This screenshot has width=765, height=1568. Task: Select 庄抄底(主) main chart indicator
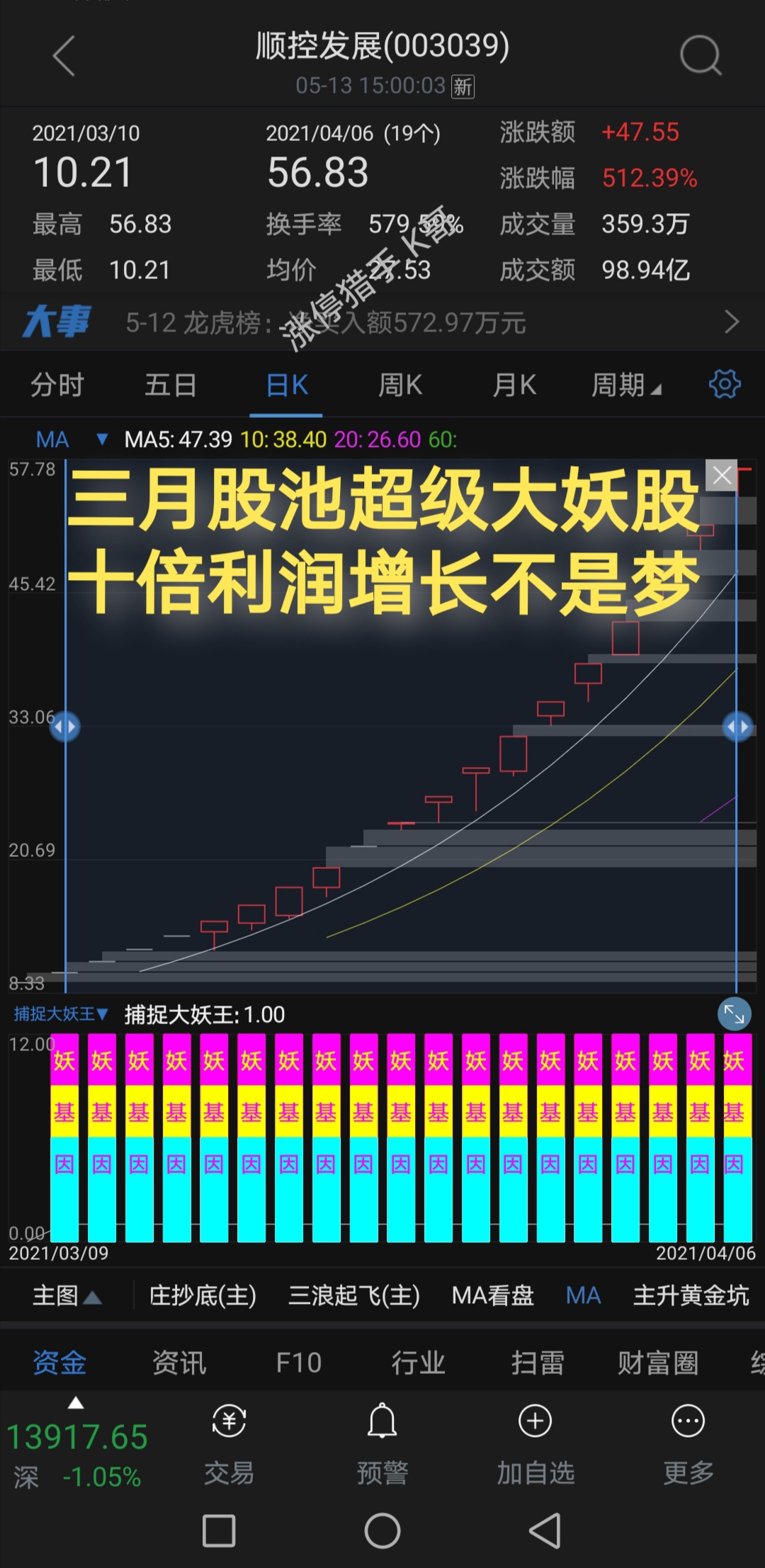pyautogui.click(x=203, y=1296)
